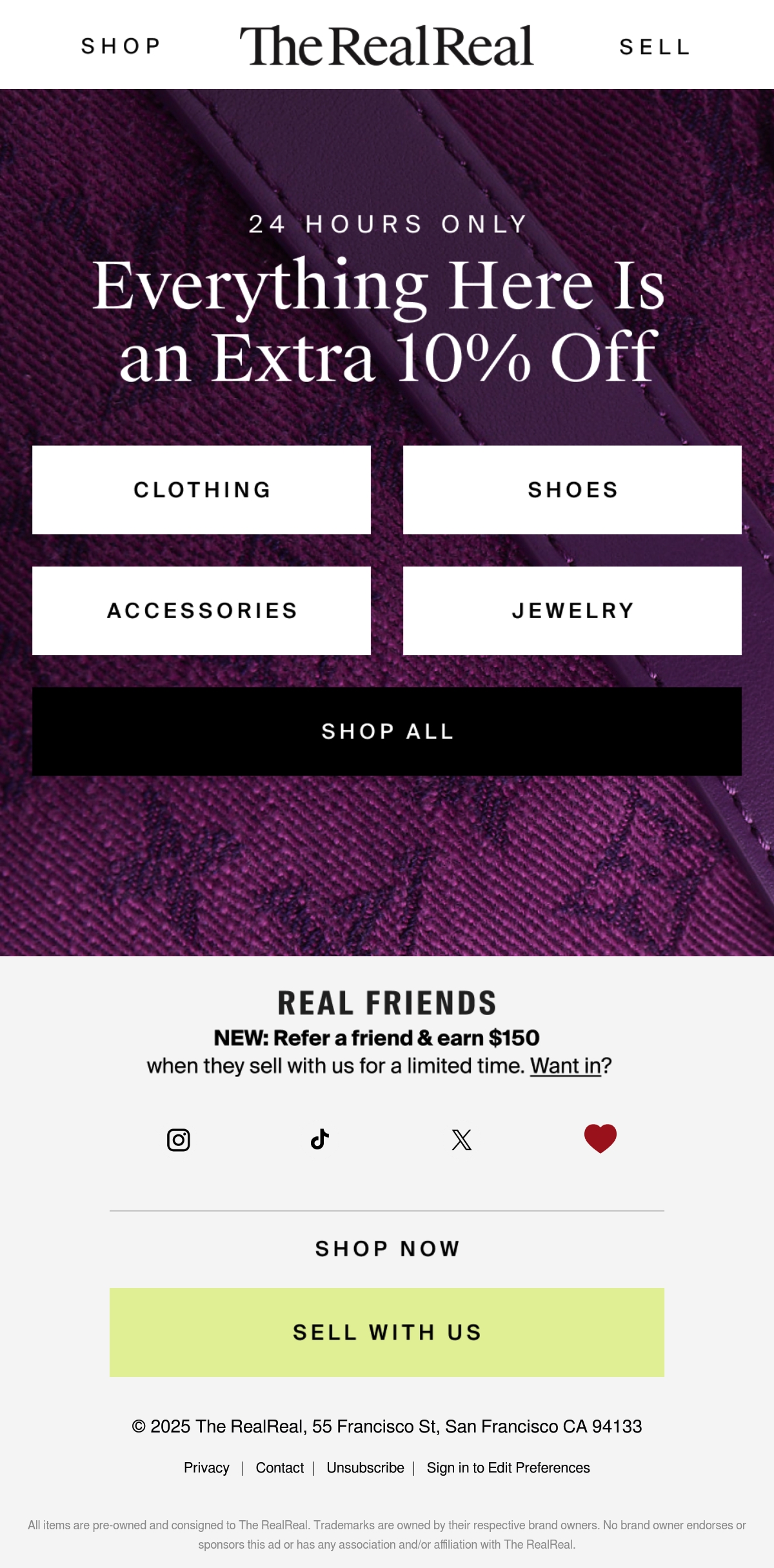Tap the red heart icon
Image resolution: width=774 pixels, height=1568 pixels.
pyautogui.click(x=600, y=1138)
